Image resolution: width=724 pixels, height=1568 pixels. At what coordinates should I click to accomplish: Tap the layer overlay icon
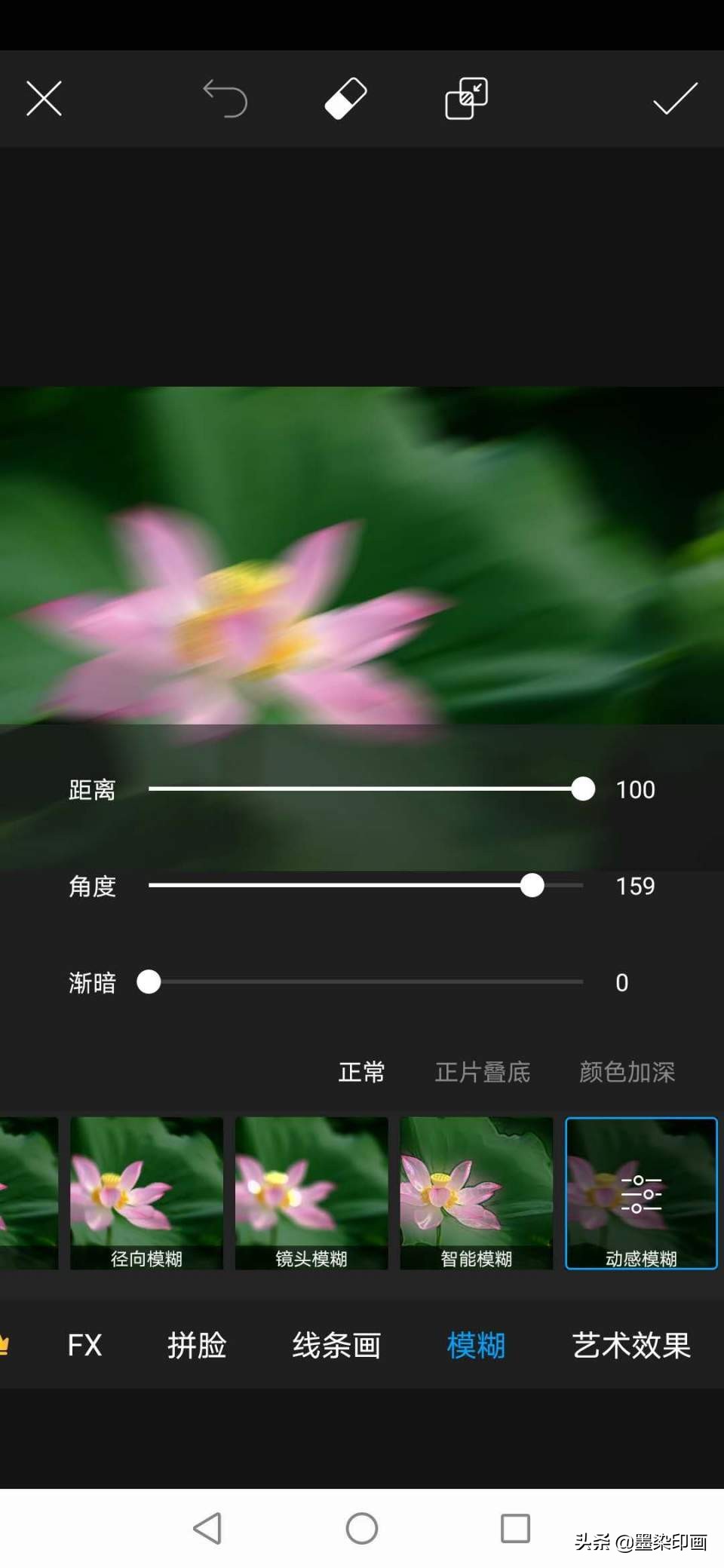(466, 99)
